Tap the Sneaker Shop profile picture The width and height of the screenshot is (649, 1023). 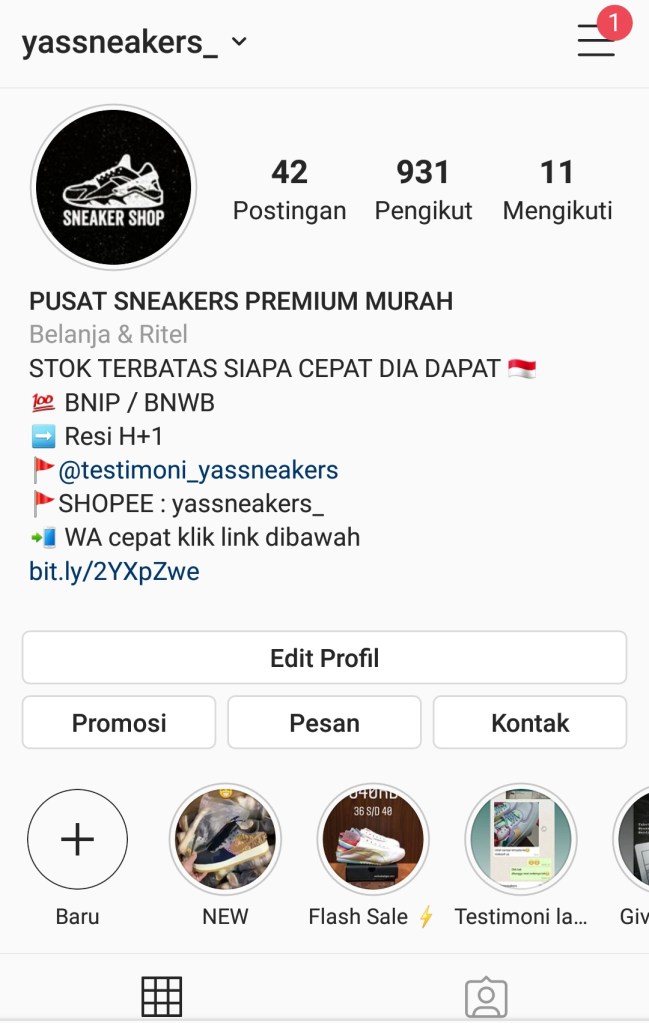[113, 188]
